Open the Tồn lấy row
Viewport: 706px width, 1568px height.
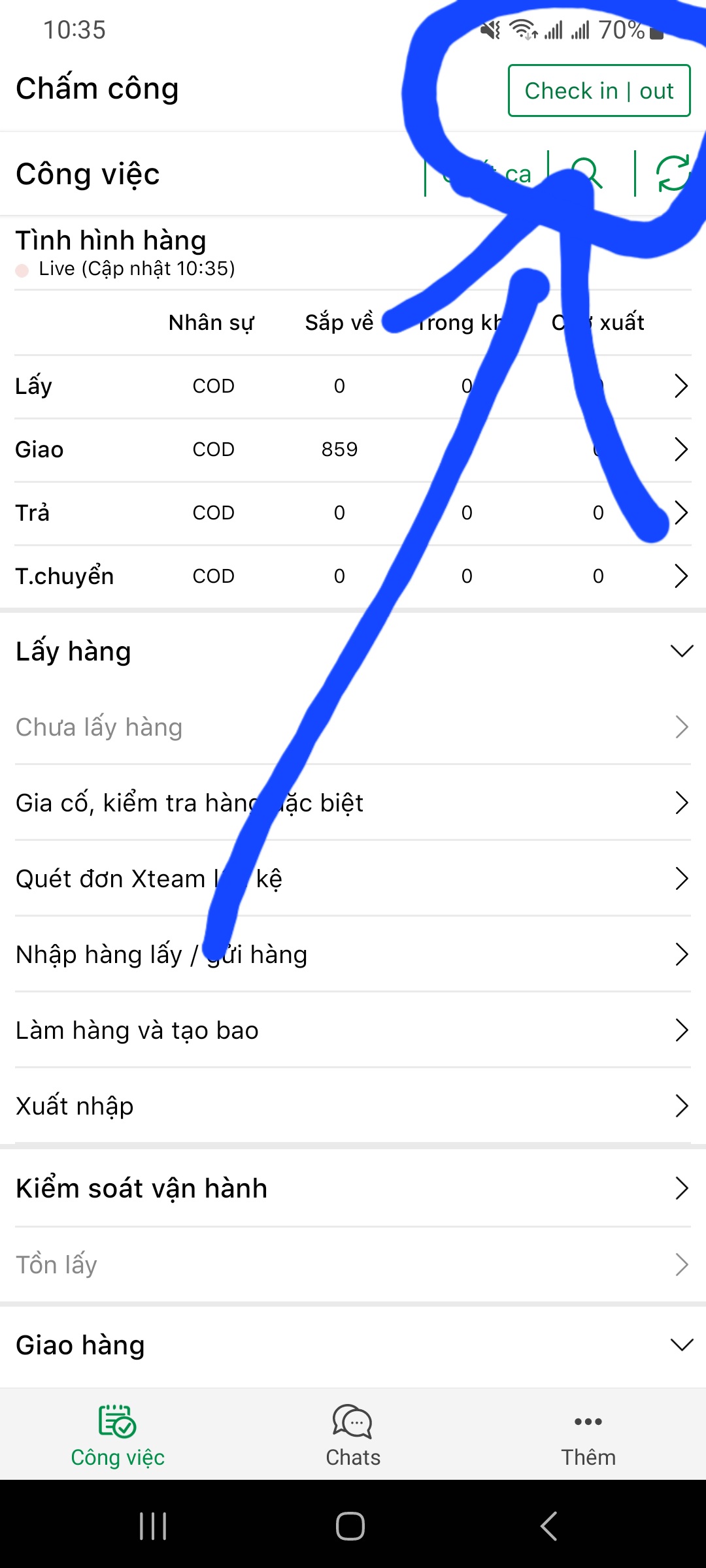coord(353,1265)
